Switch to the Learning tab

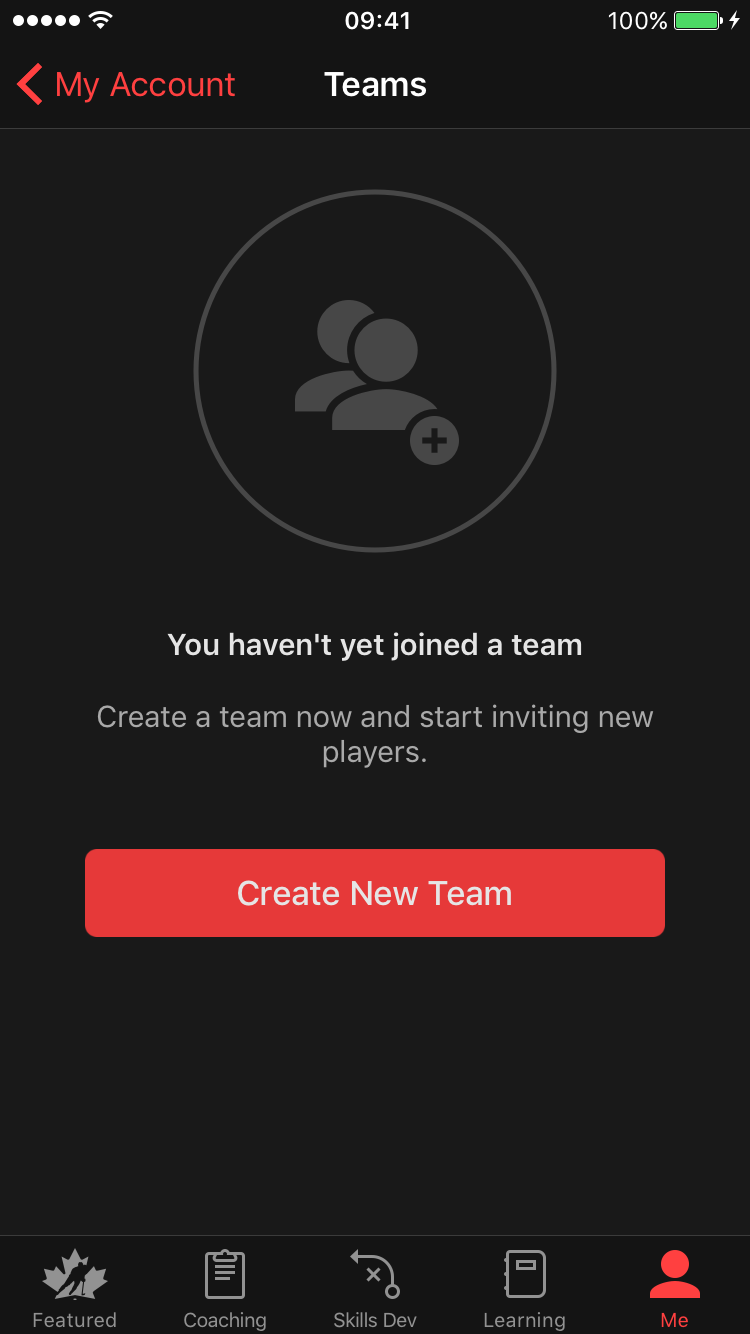click(x=524, y=1287)
